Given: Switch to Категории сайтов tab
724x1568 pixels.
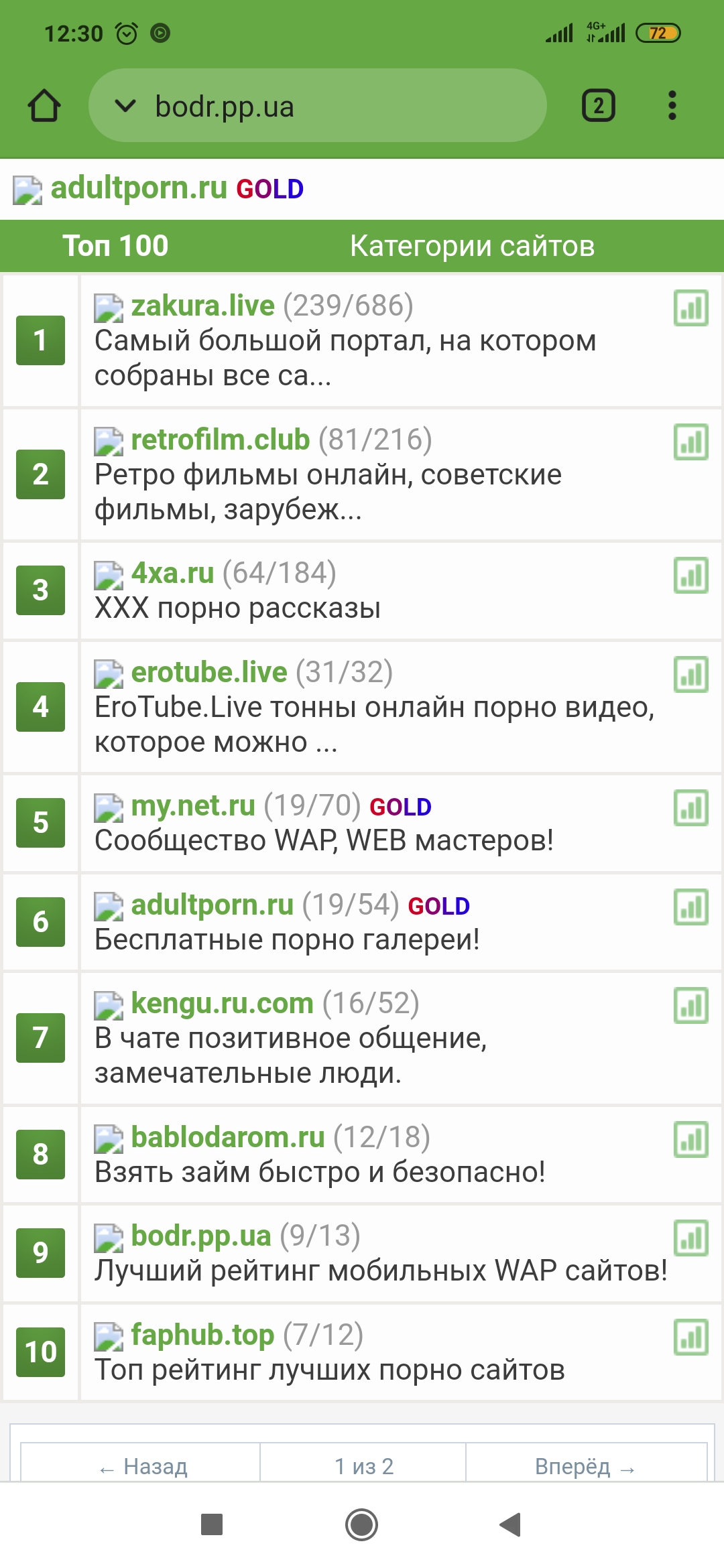Looking at the screenshot, I should tap(472, 246).
